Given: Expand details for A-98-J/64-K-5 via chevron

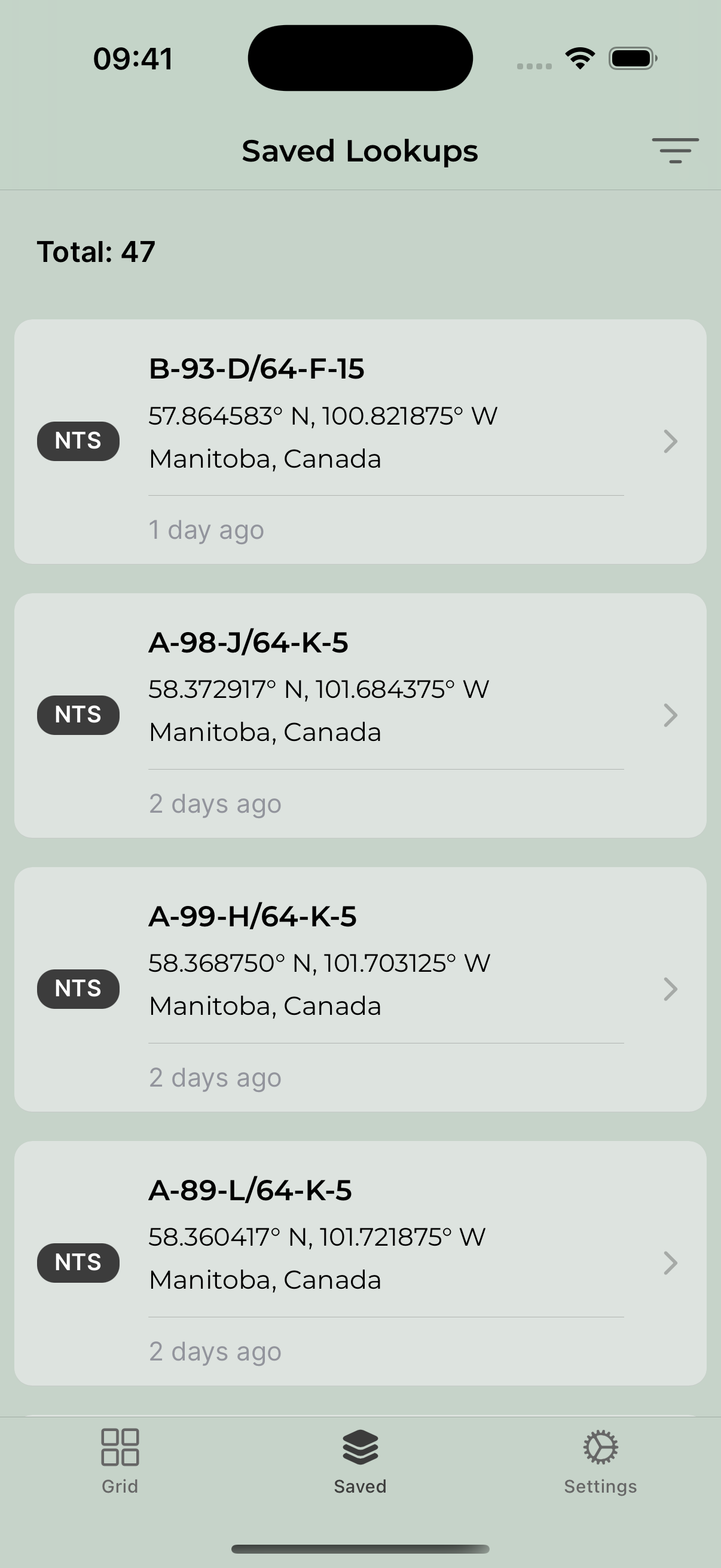Looking at the screenshot, I should click(x=670, y=716).
